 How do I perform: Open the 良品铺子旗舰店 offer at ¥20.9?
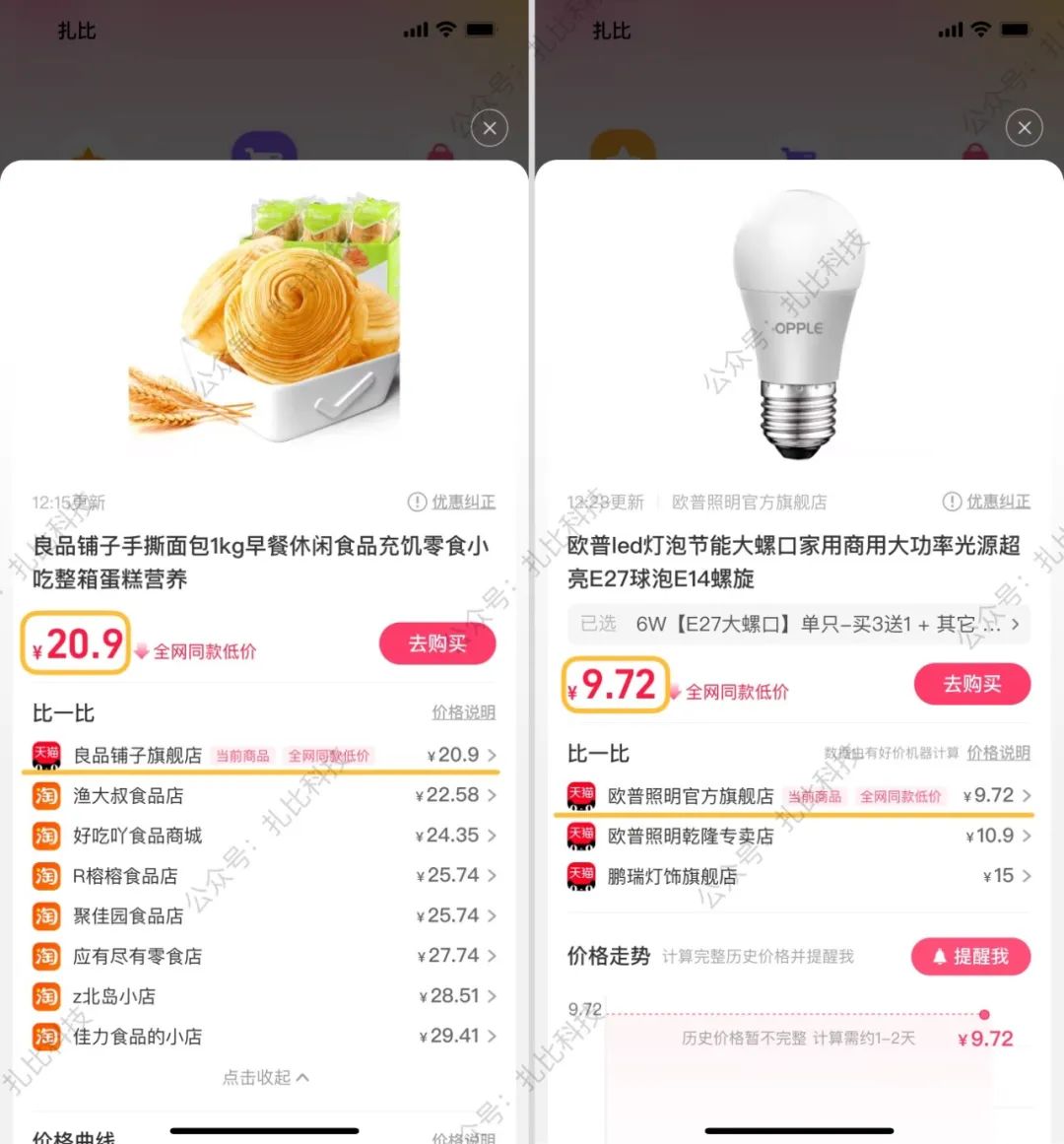(264, 756)
